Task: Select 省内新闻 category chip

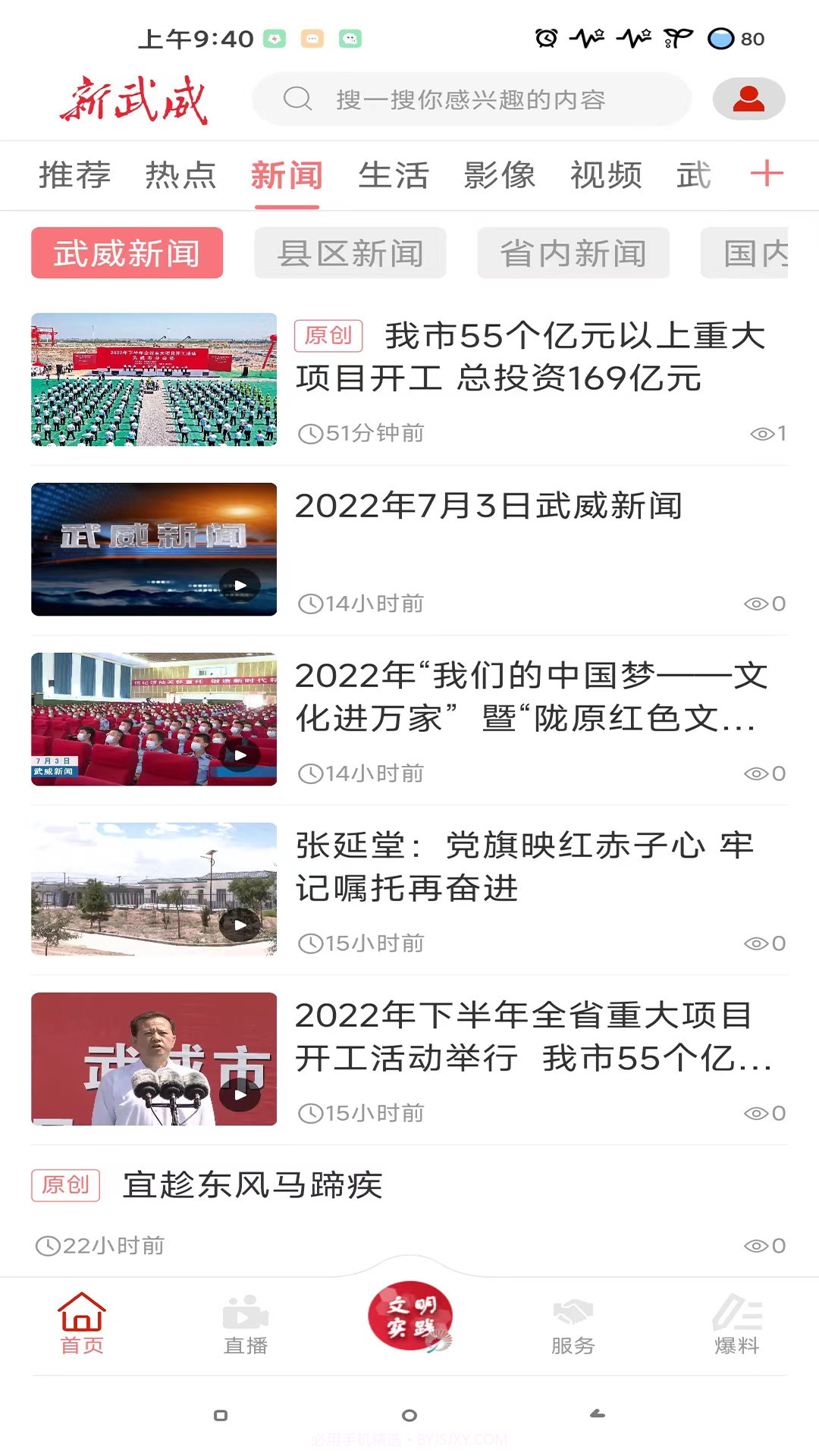Action: click(573, 253)
